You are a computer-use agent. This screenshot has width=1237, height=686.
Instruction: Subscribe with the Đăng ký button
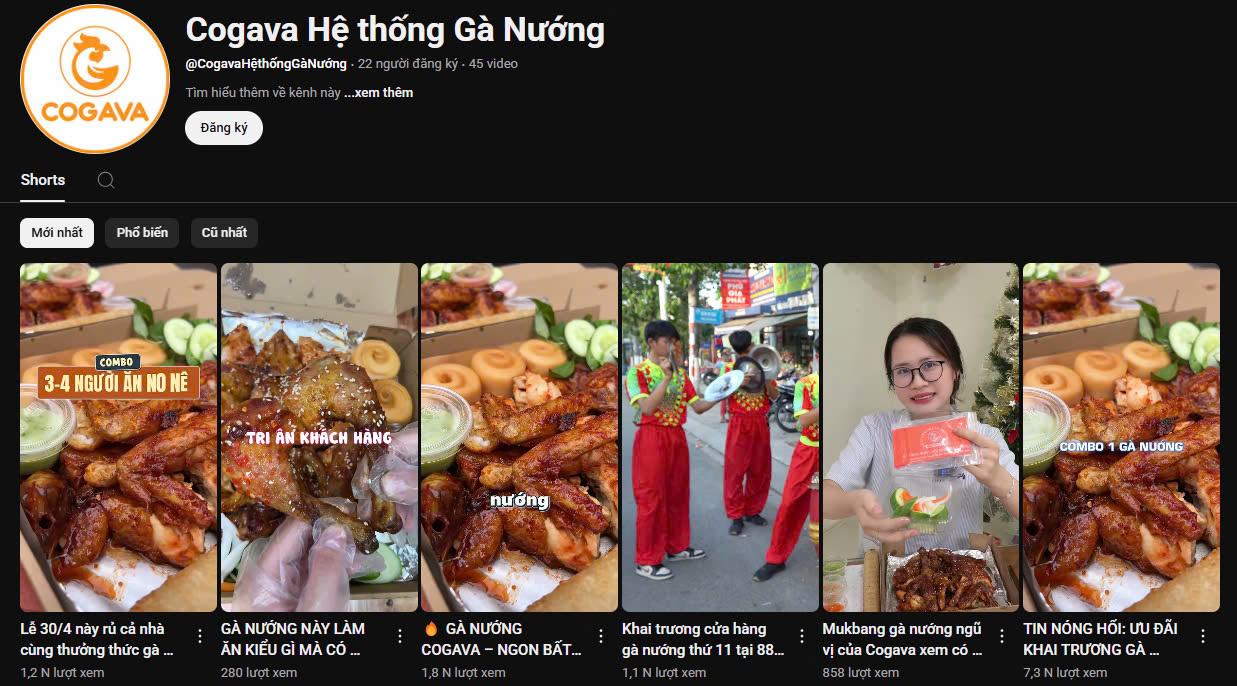point(224,128)
